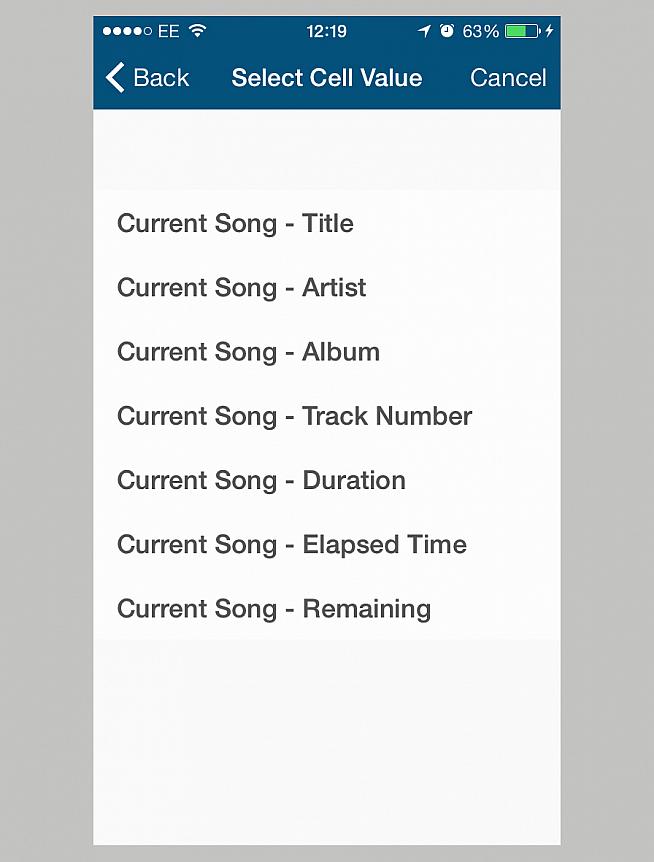The width and height of the screenshot is (654, 862).
Task: Cancel the cell value selection
Action: [x=508, y=78]
